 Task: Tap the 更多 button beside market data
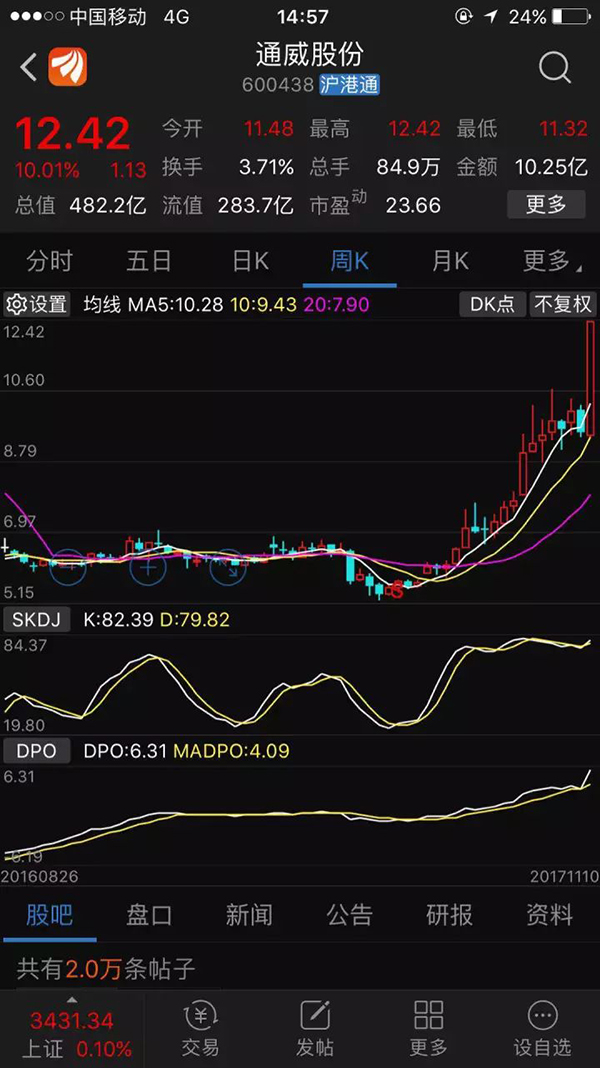[546, 205]
